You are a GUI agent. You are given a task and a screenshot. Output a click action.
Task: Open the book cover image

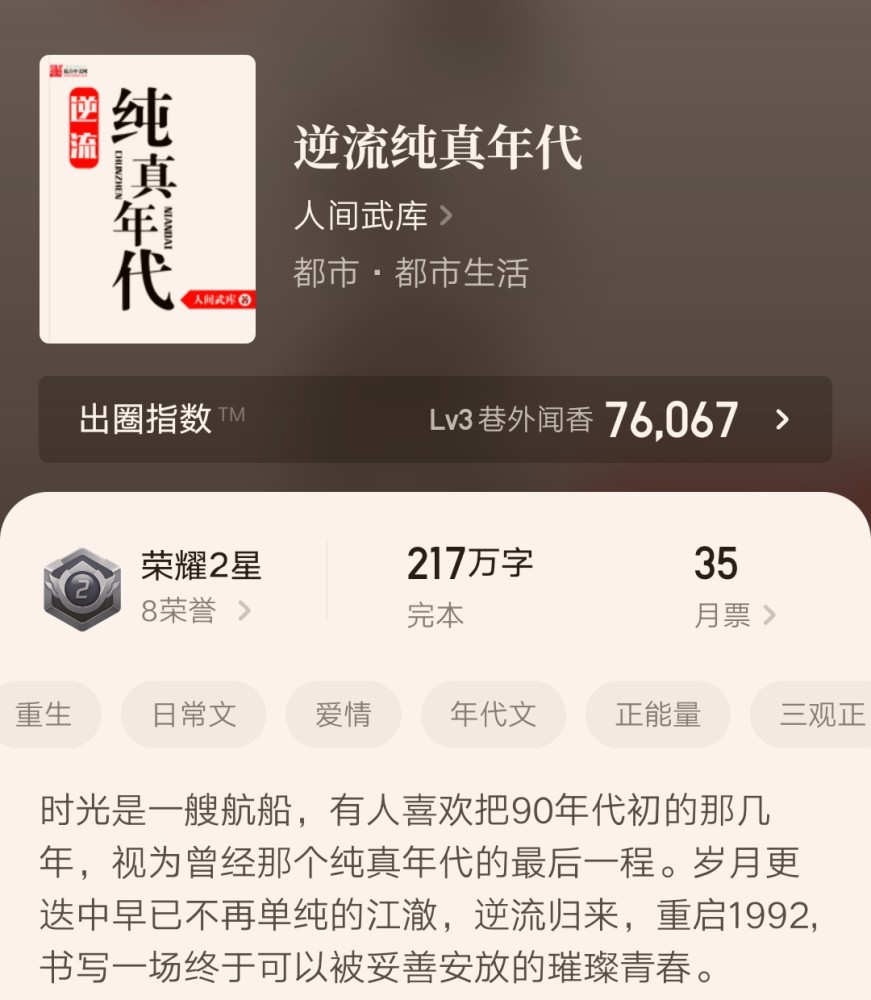pos(147,199)
